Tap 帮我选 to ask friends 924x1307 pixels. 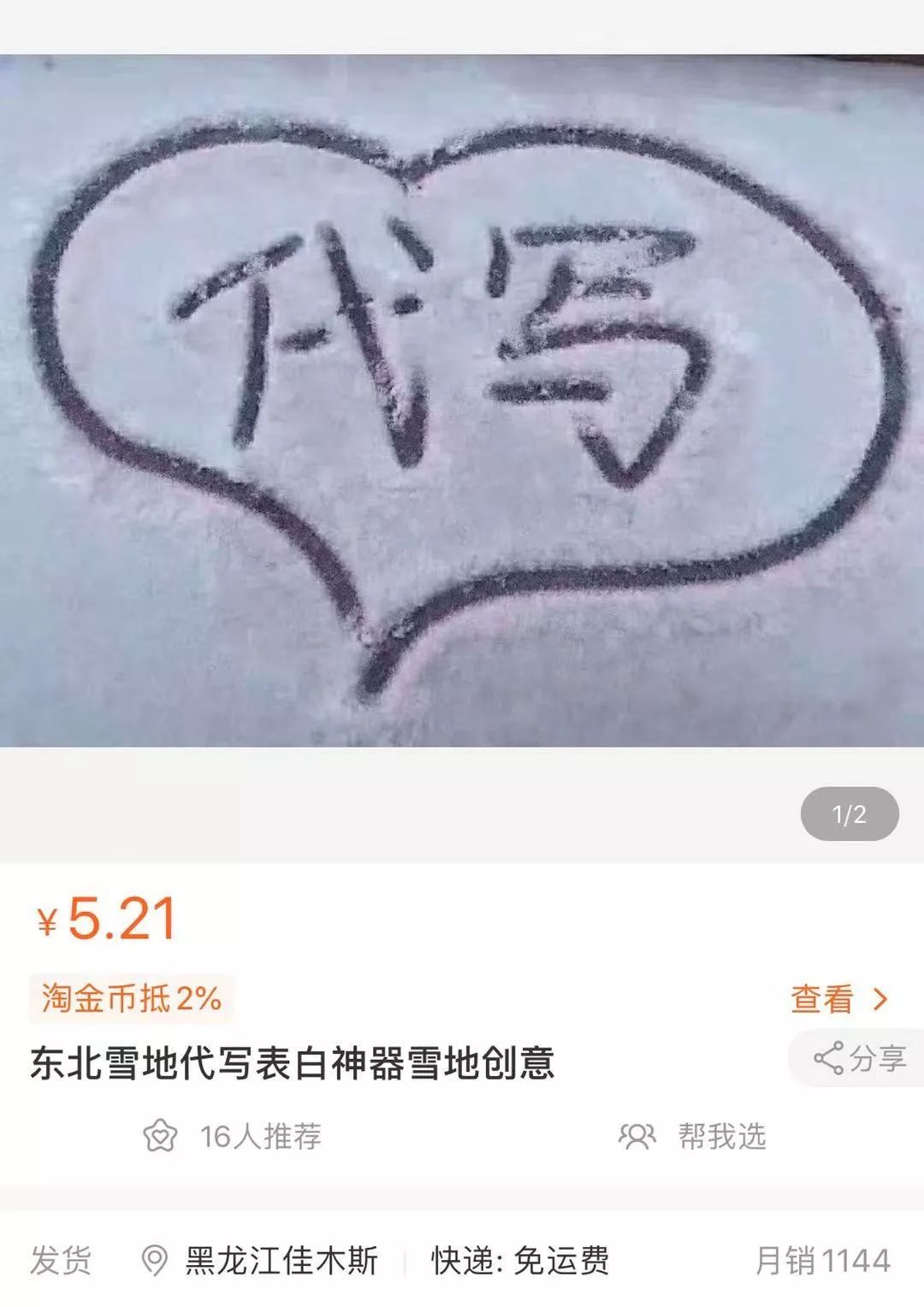693,1137
